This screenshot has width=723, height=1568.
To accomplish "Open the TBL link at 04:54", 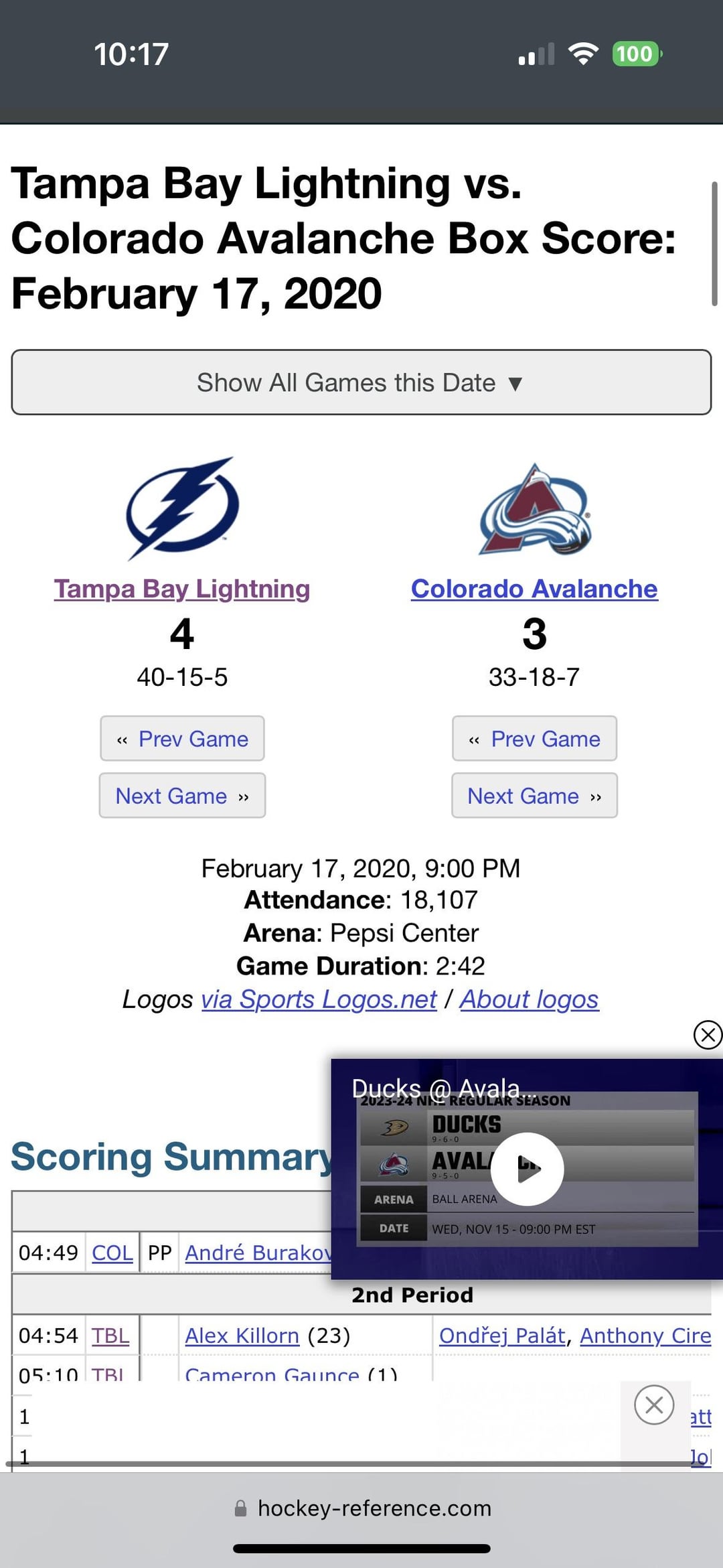I will pos(110,1336).
